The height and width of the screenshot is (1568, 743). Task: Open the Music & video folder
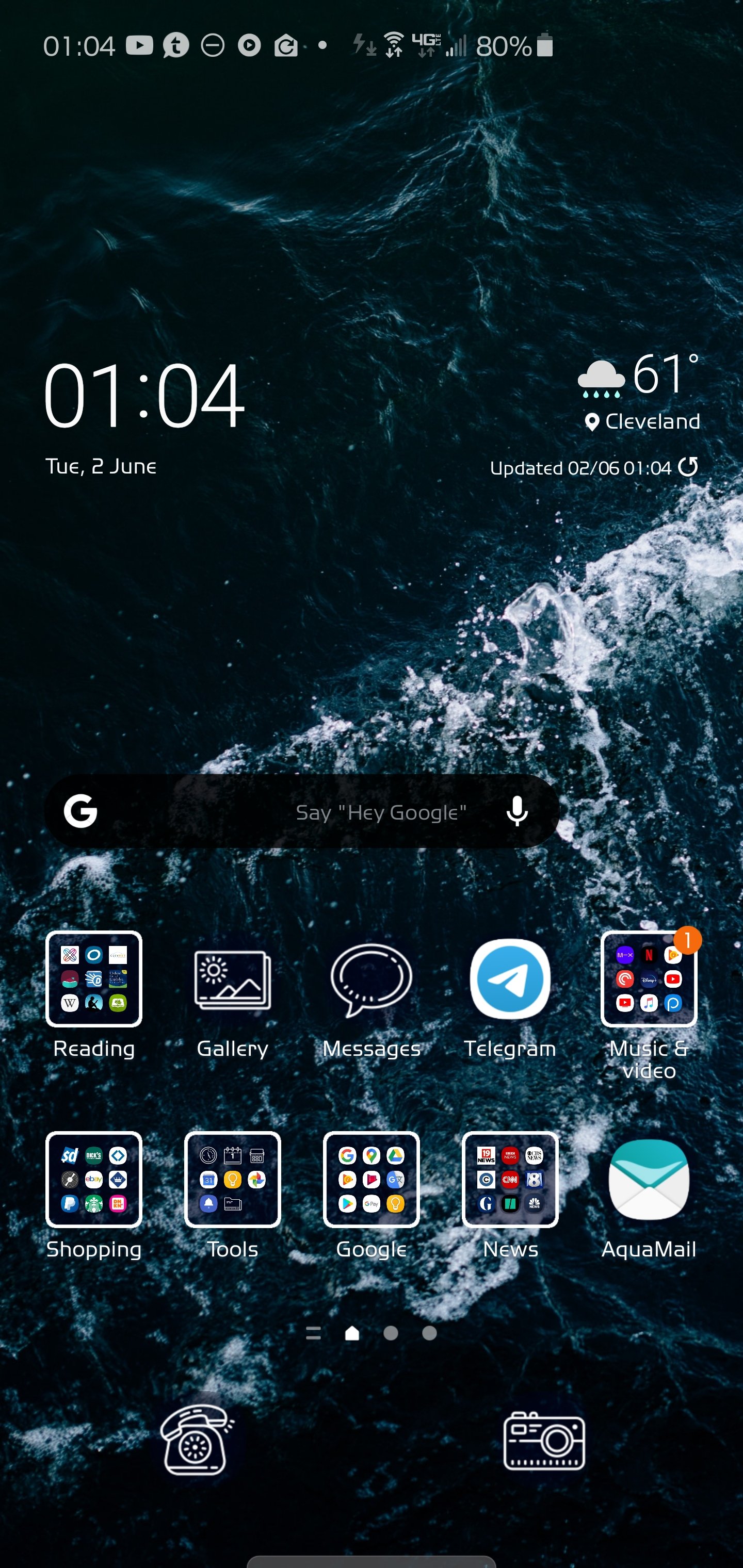tap(649, 979)
